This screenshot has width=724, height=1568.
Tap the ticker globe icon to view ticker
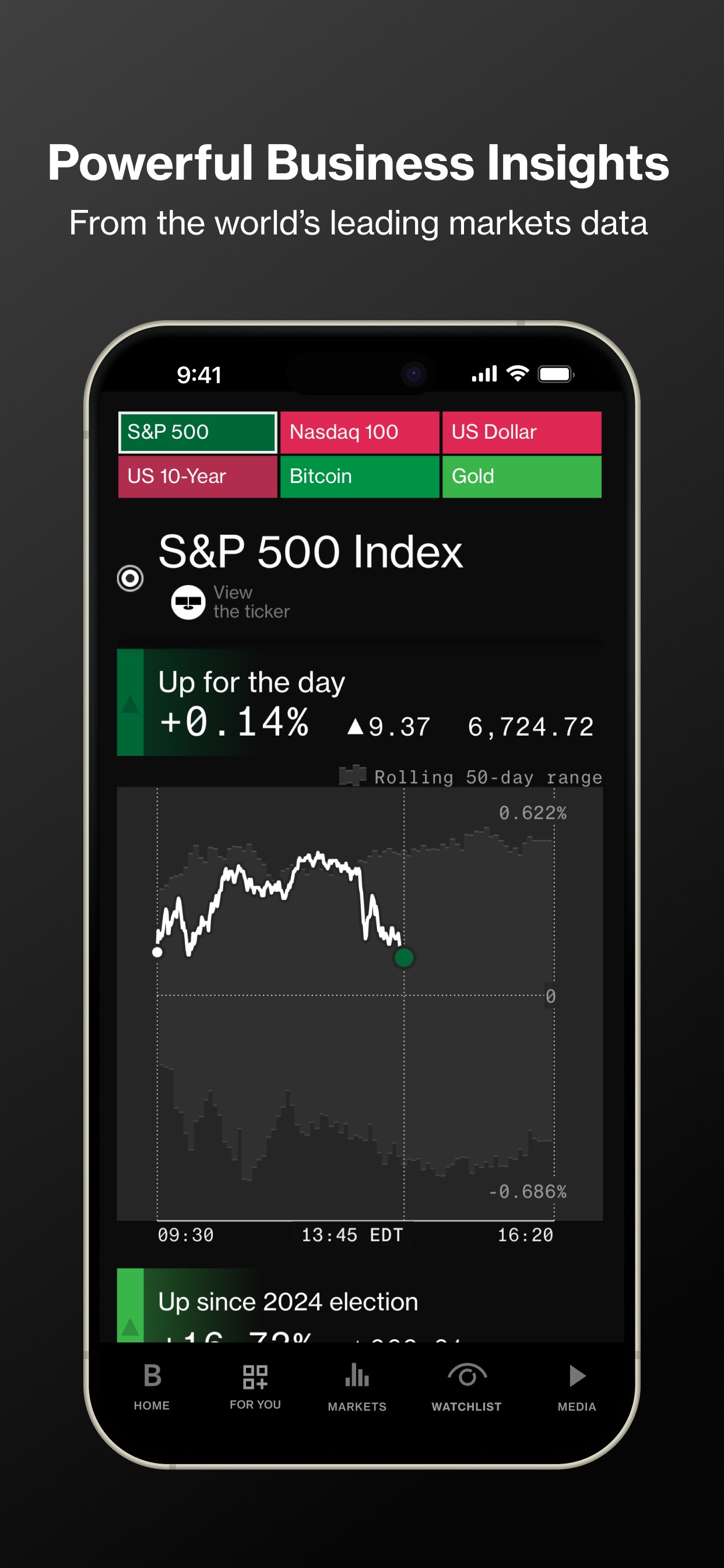[189, 602]
